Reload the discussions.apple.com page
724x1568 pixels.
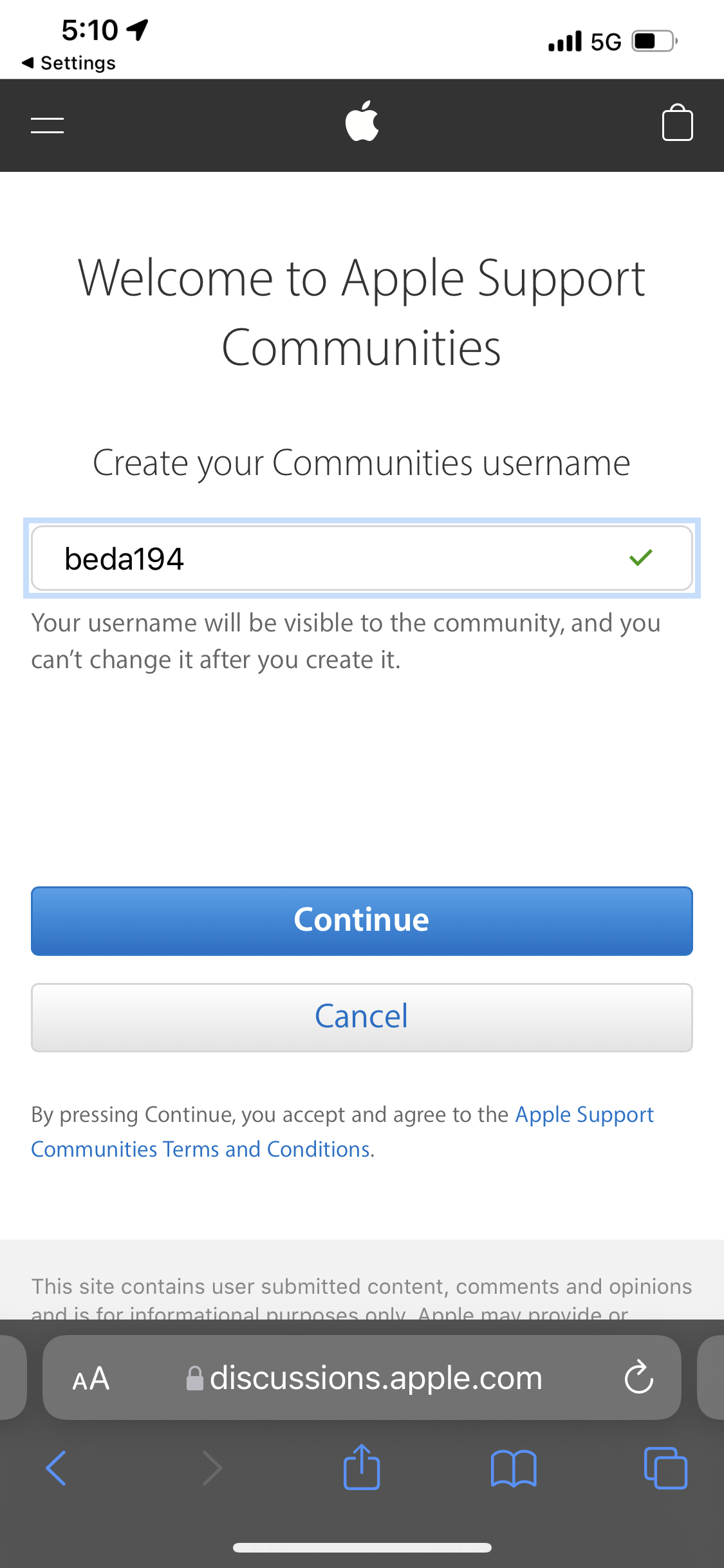coord(638,1377)
